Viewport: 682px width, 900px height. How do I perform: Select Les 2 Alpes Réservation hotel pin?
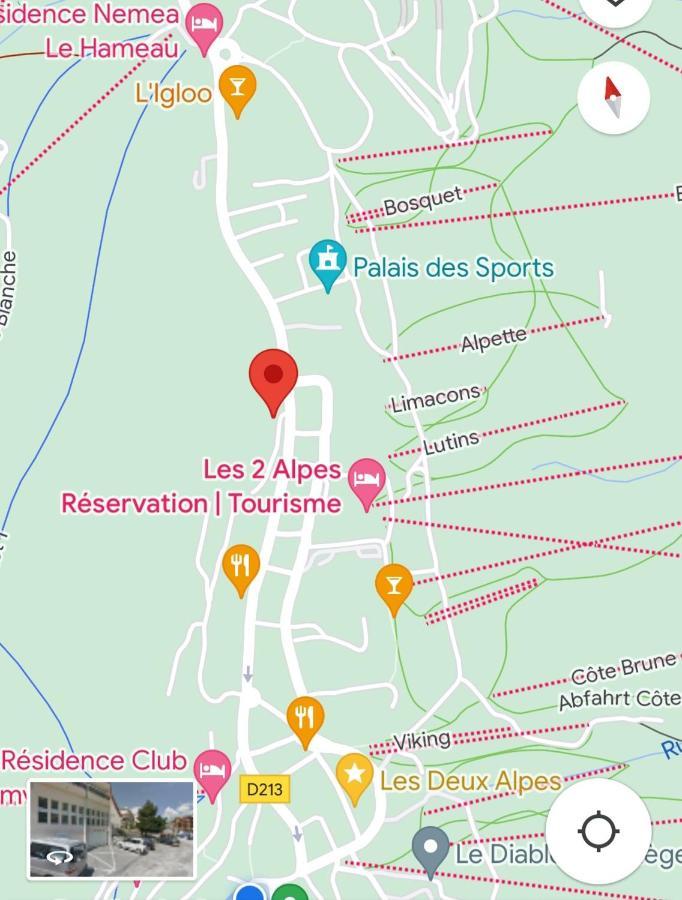(x=367, y=483)
